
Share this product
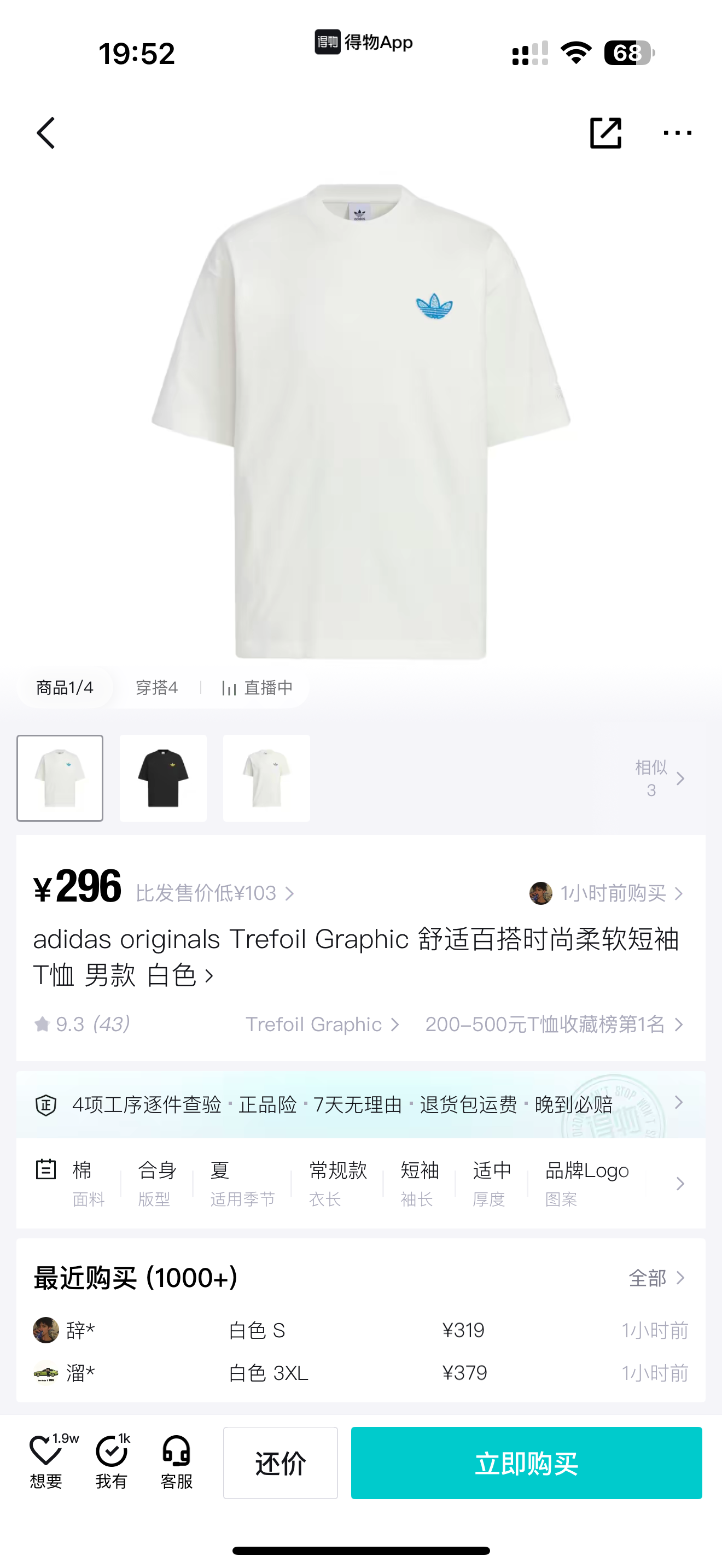[605, 133]
